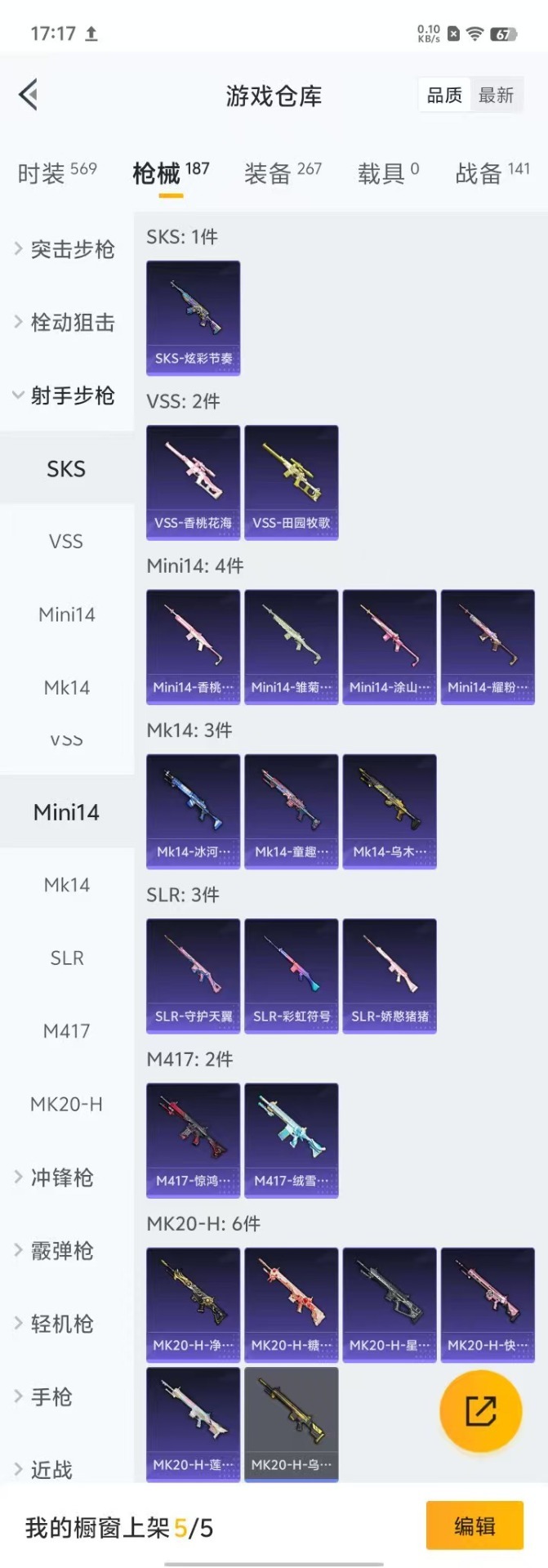This screenshot has width=548, height=1568.
Task: Open the SLR-彩虹符号 skin
Action: point(292,976)
